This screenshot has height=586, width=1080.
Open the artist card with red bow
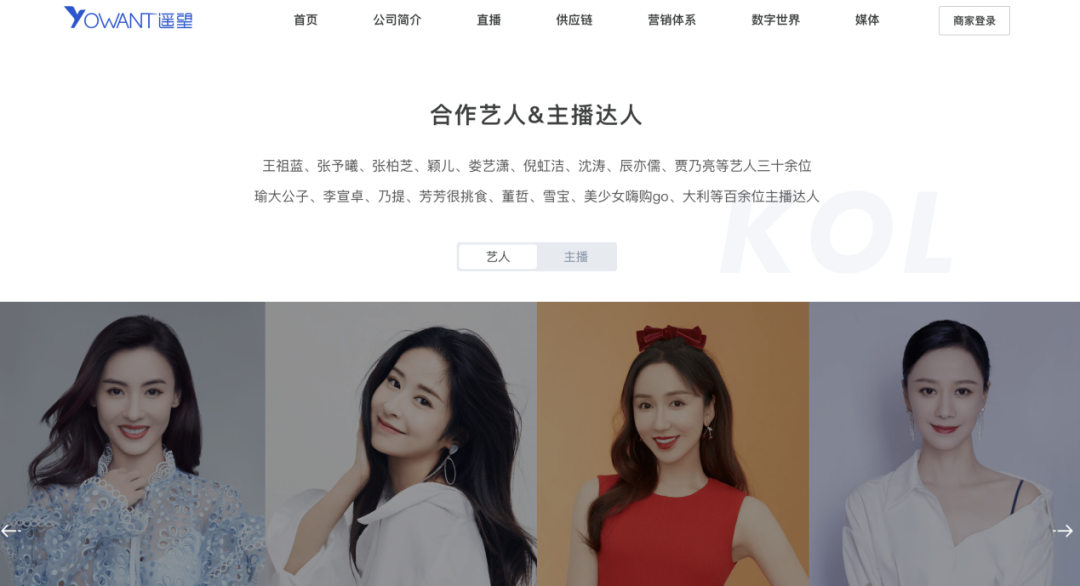pyautogui.click(x=673, y=443)
